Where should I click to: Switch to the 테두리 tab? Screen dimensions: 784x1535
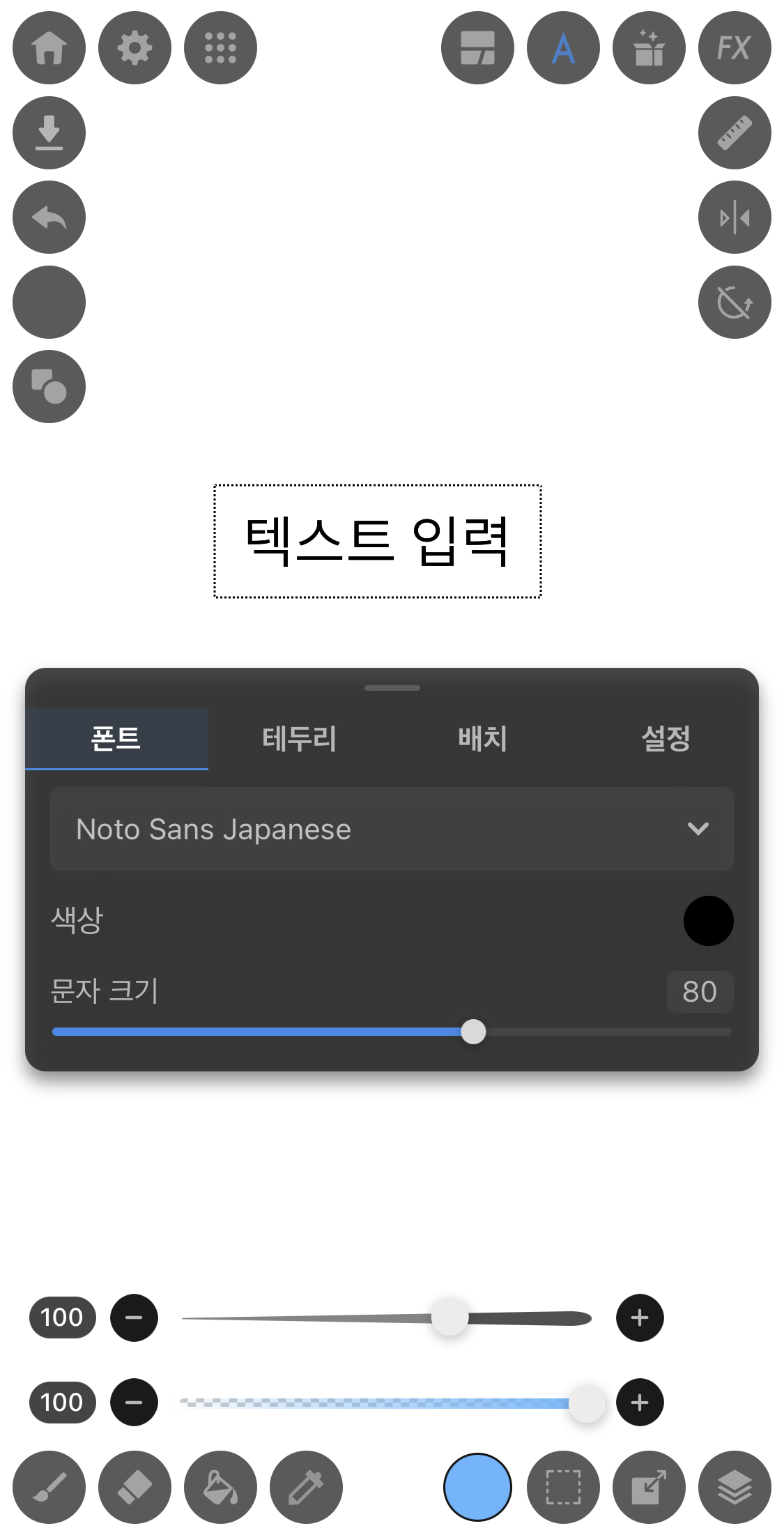300,739
